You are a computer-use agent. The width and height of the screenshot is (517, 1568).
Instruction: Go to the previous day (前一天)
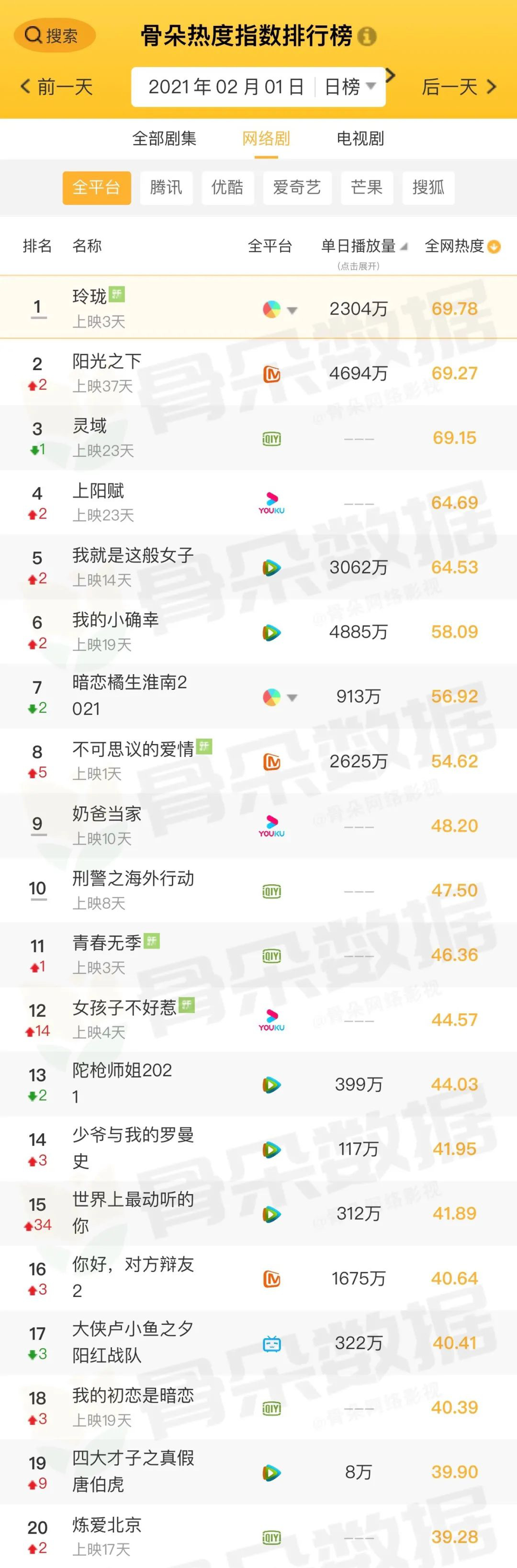(x=56, y=87)
